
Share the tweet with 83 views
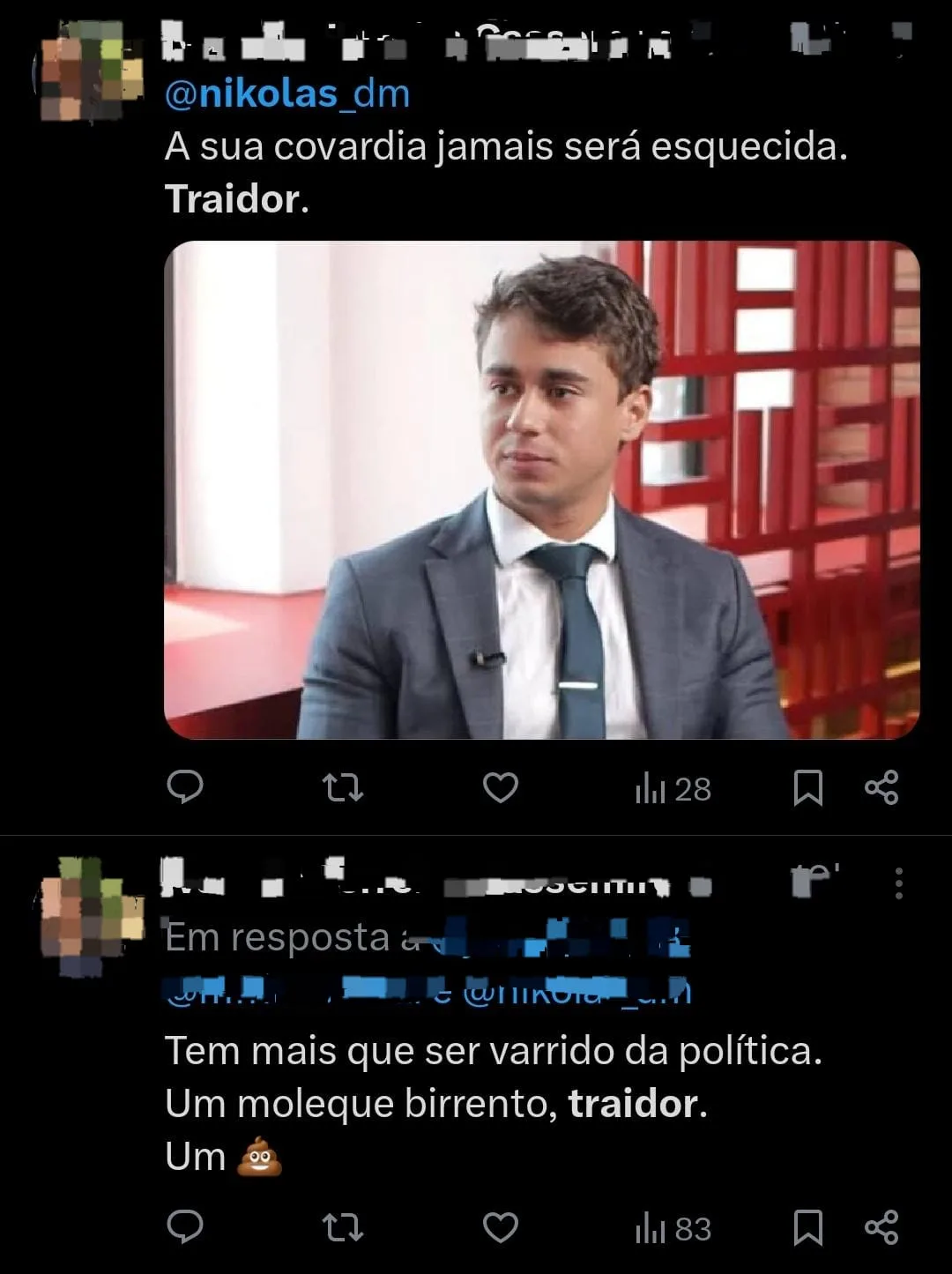point(881,1226)
